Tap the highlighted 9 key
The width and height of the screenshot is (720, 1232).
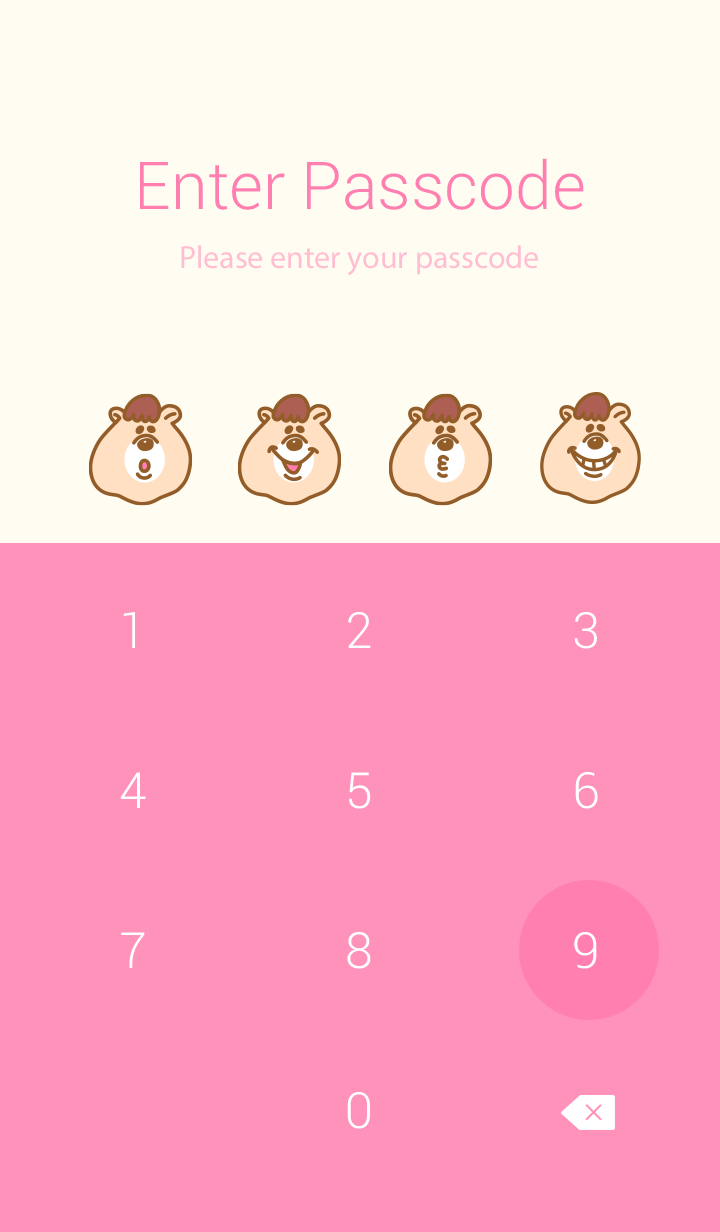(588, 950)
